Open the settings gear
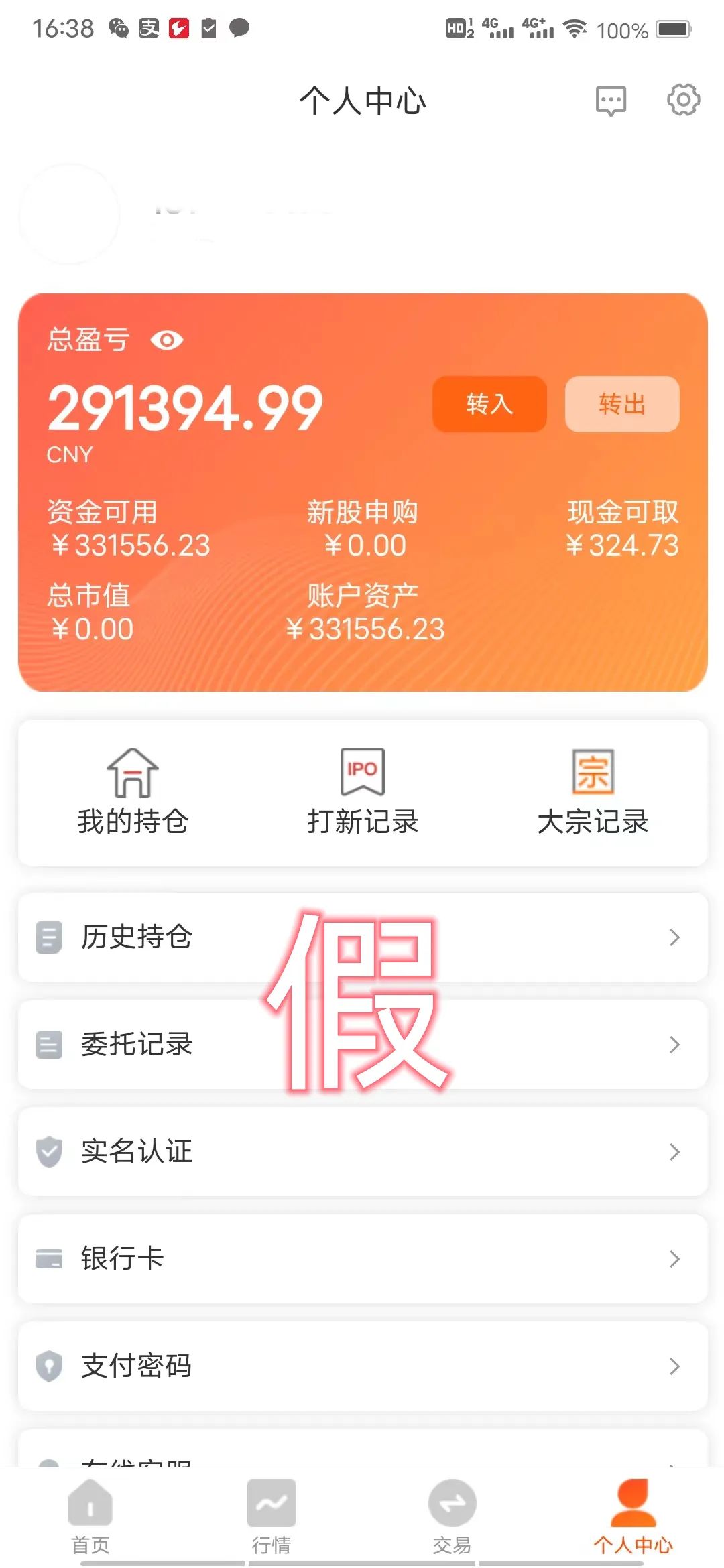Screen dimensions: 724x1568 tap(683, 100)
